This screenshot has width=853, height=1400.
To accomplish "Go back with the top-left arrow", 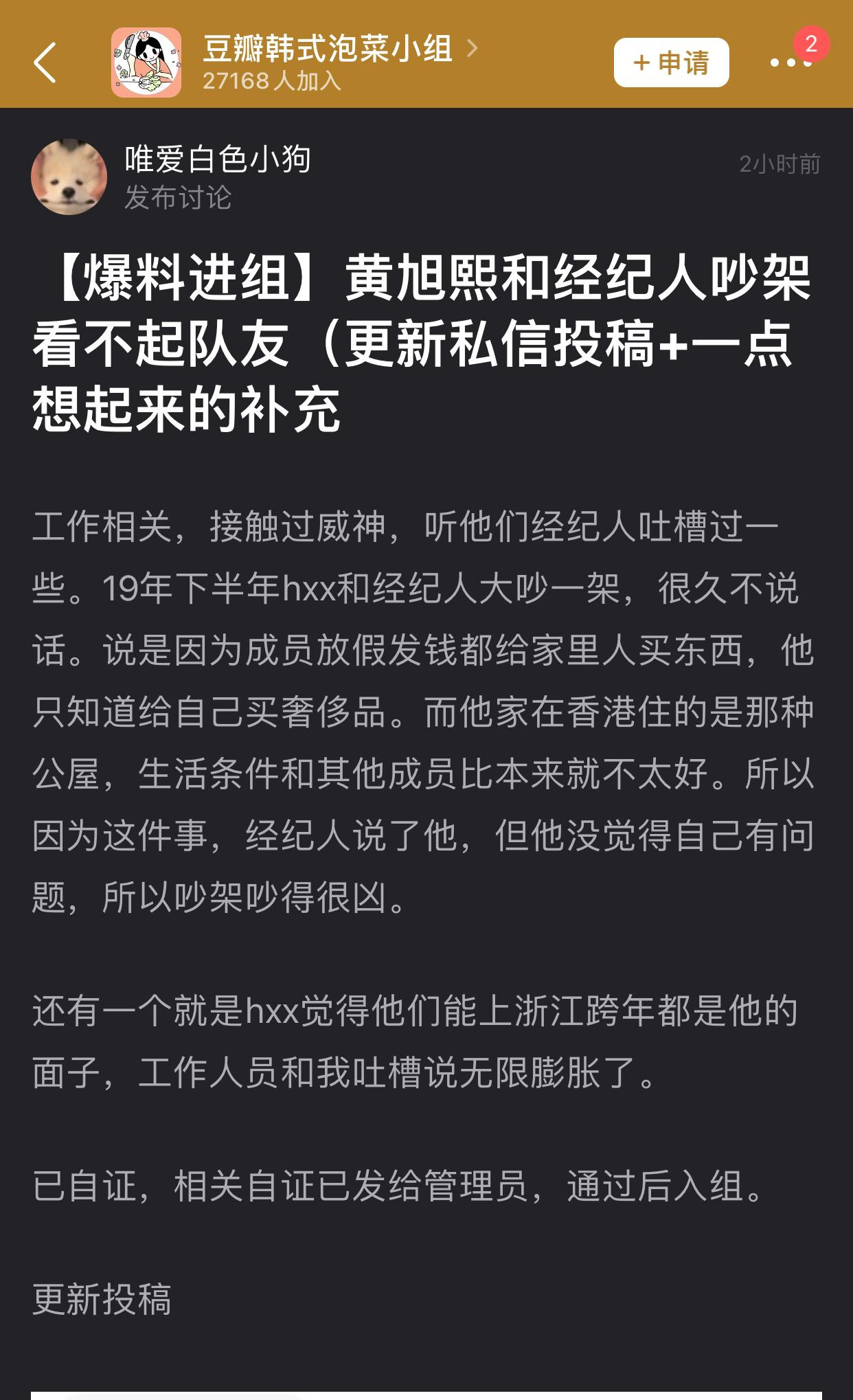I will tap(45, 63).
